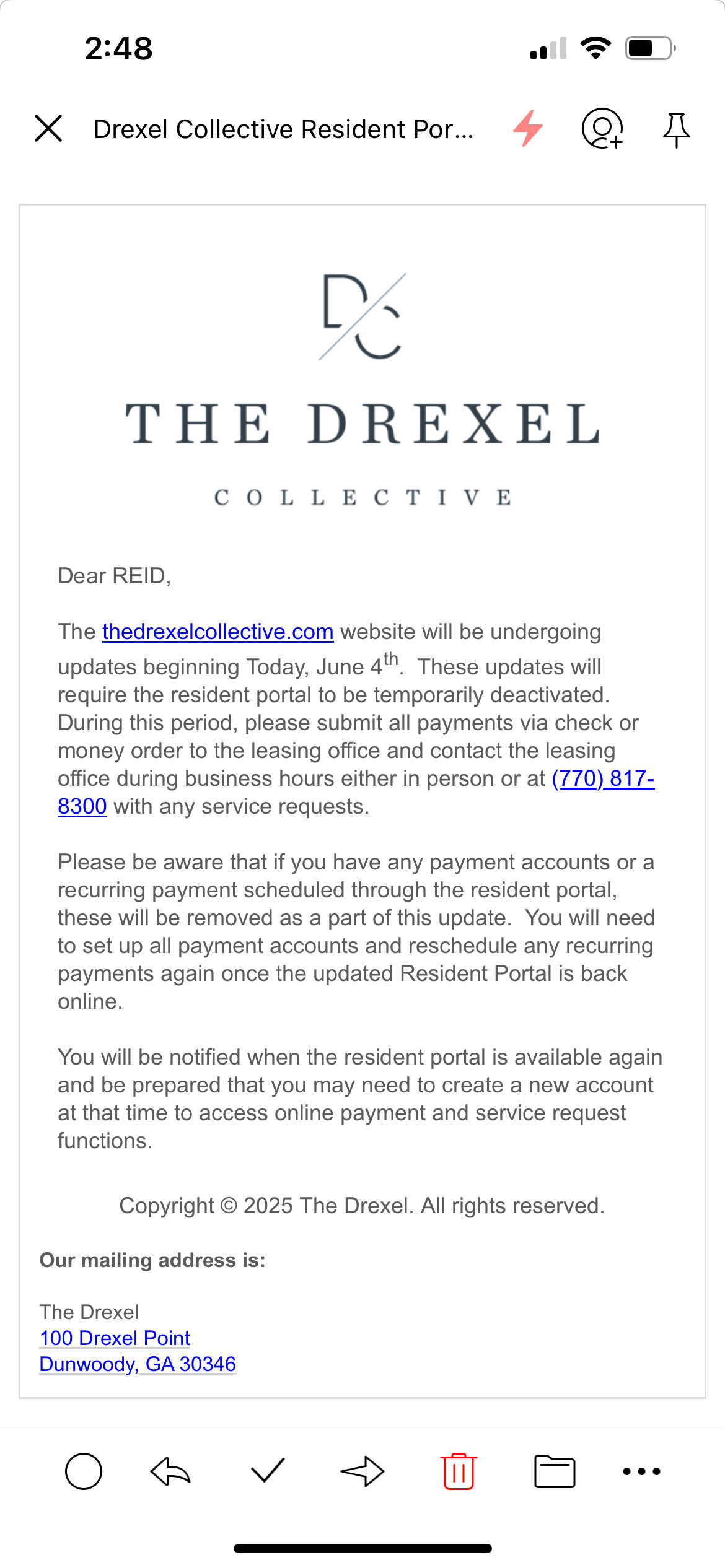
Task: Move email to a folder
Action: click(x=555, y=1471)
